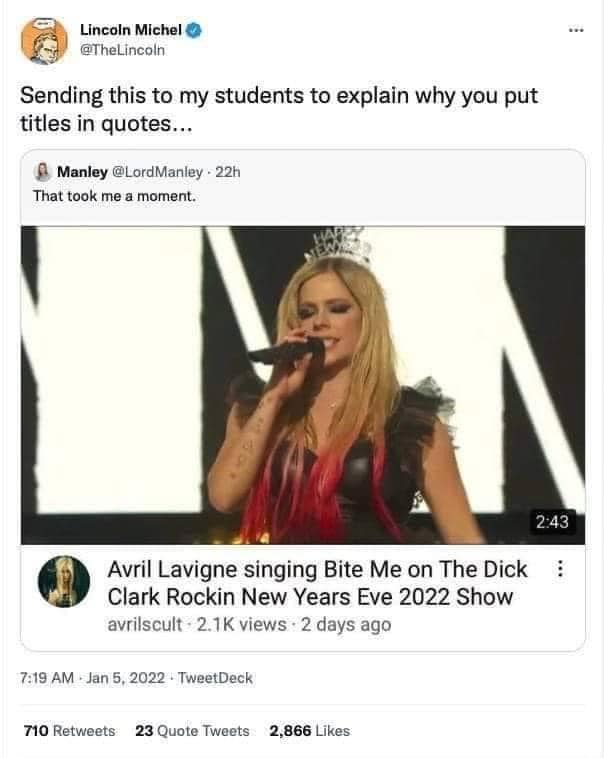View the list of 710 Retweets
This screenshot has height=758, width=604.
pyautogui.click(x=69, y=731)
